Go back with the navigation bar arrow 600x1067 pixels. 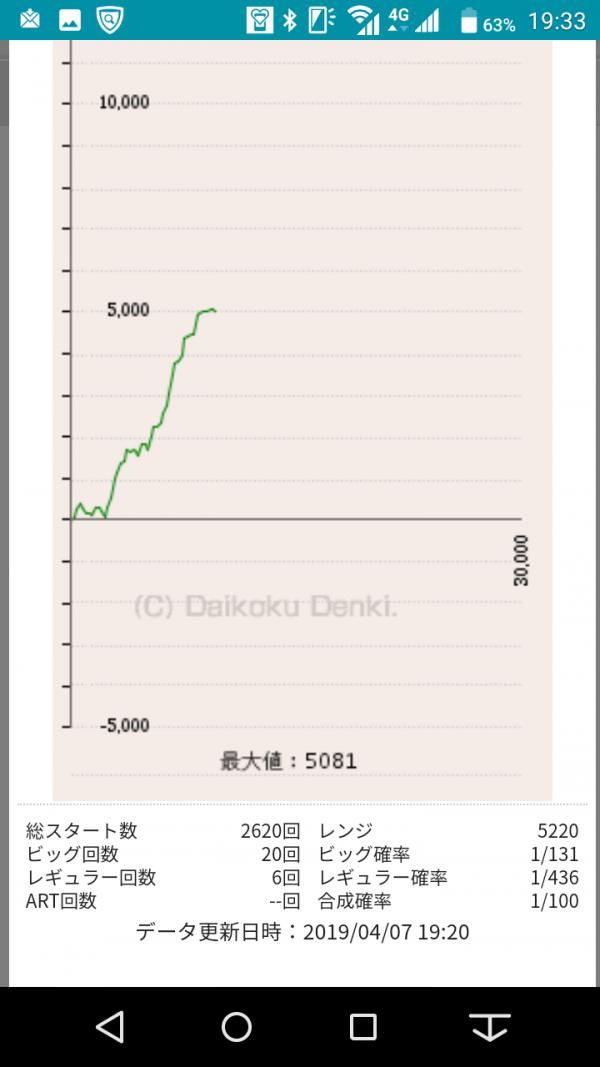pos(110,1027)
